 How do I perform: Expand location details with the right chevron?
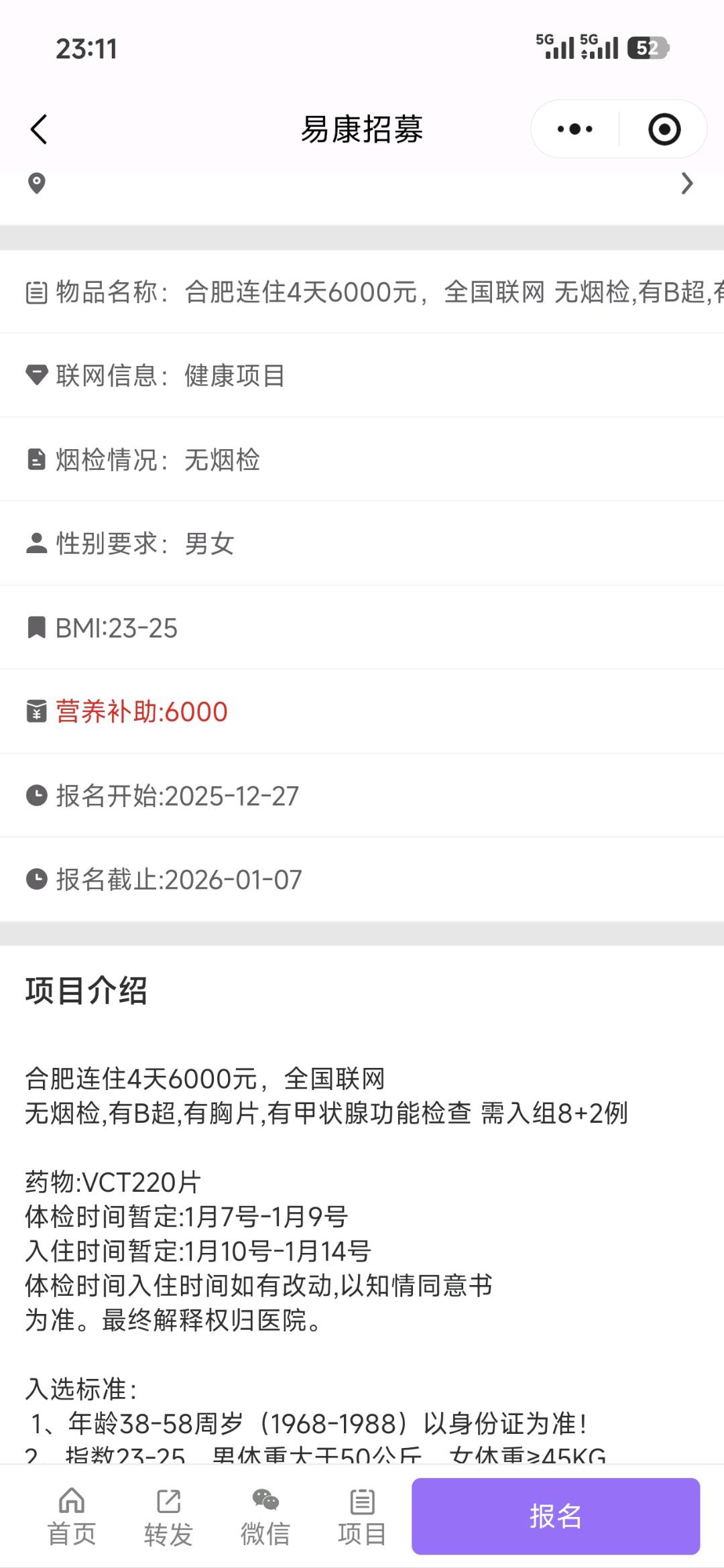686,183
